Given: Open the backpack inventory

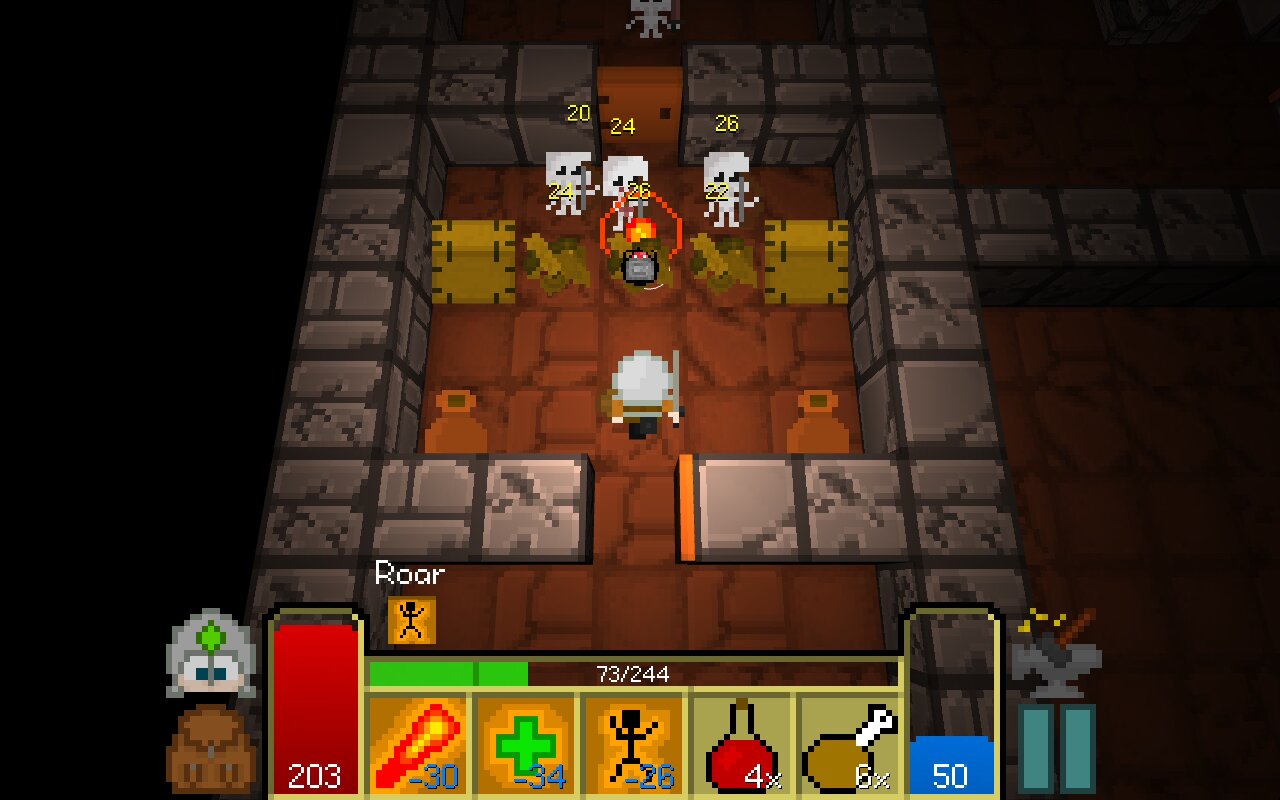Looking at the screenshot, I should [211, 748].
